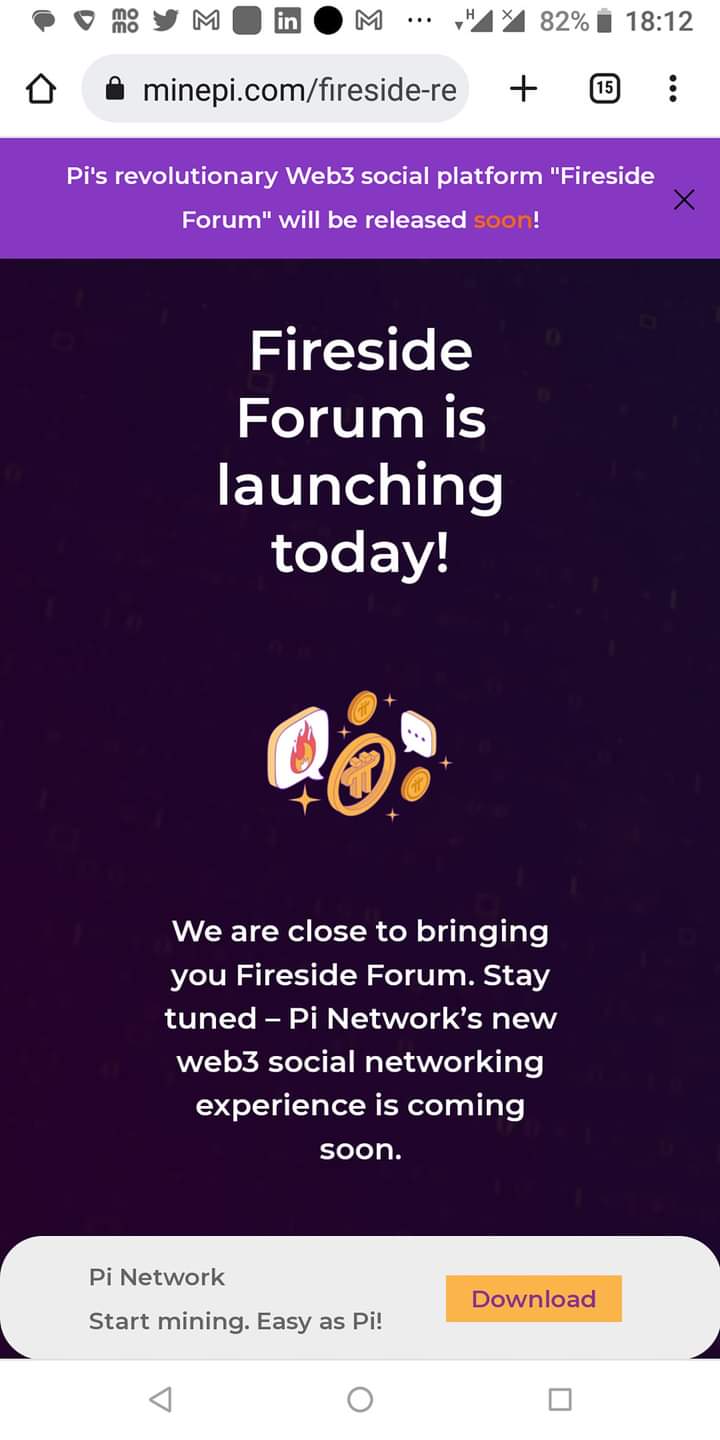Go back with the system back button
This screenshot has height=1440, width=720.
(x=160, y=1399)
